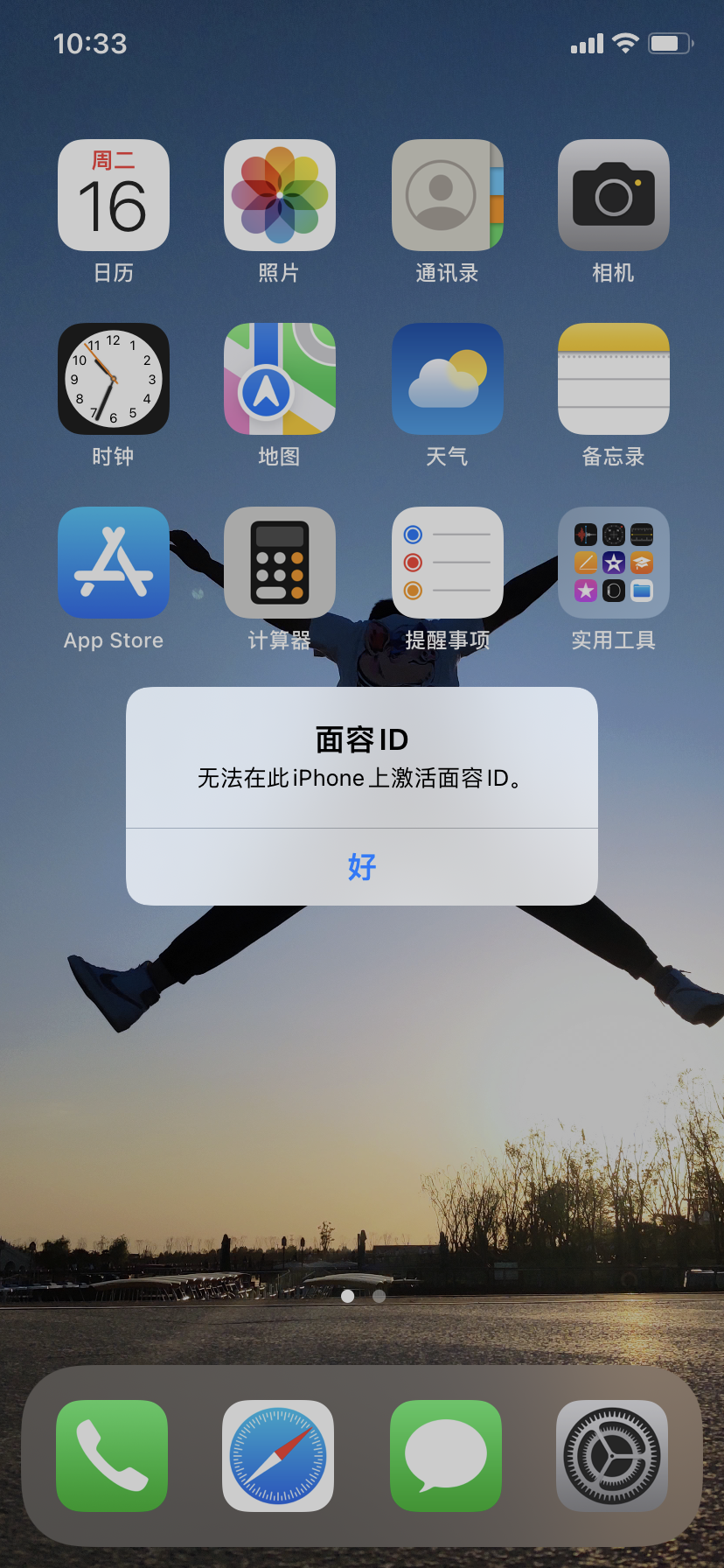Dismiss the Face ID alert with 好
Screen dimensions: 724x1568
(x=361, y=866)
